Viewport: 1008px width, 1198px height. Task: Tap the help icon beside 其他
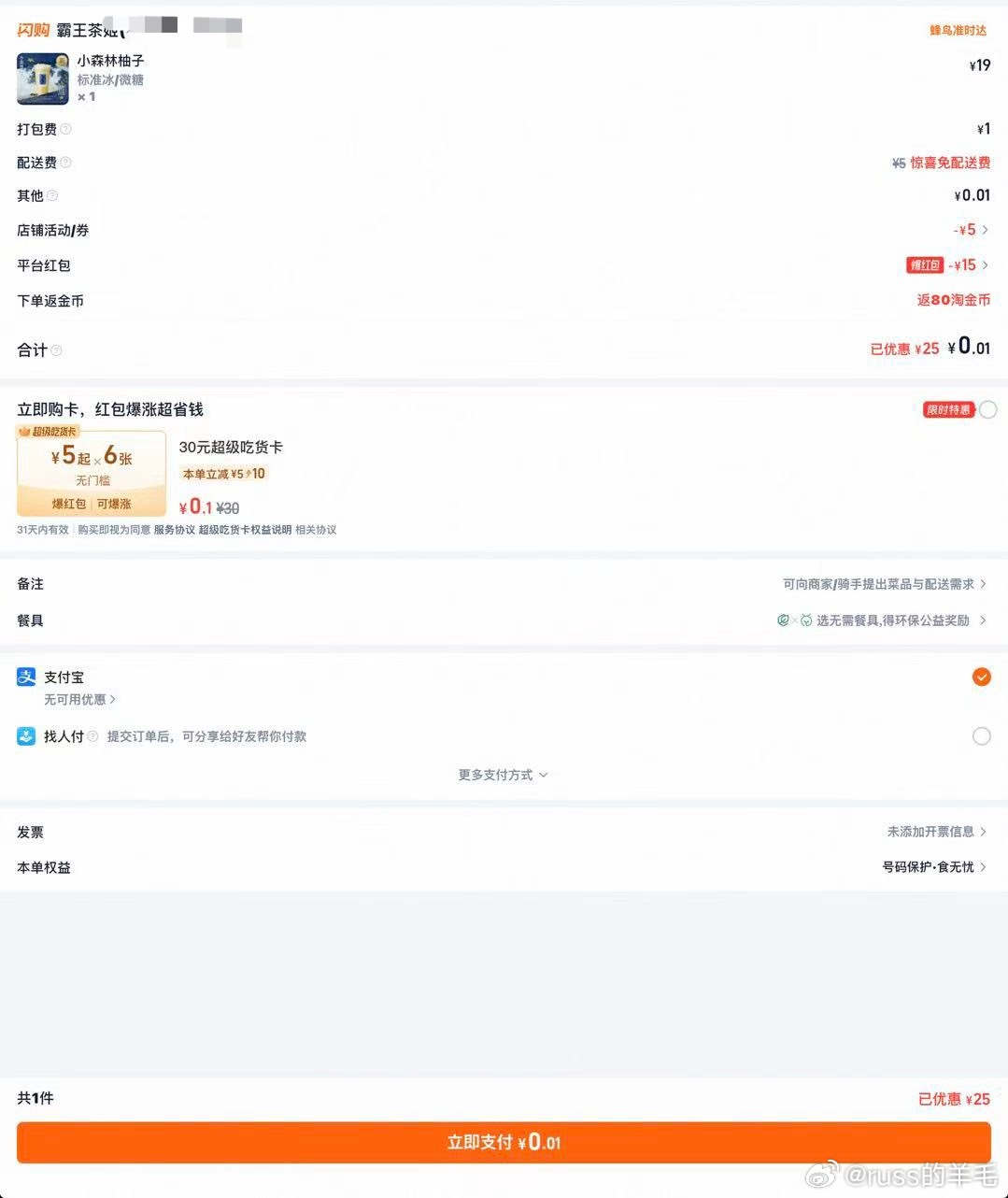52,195
